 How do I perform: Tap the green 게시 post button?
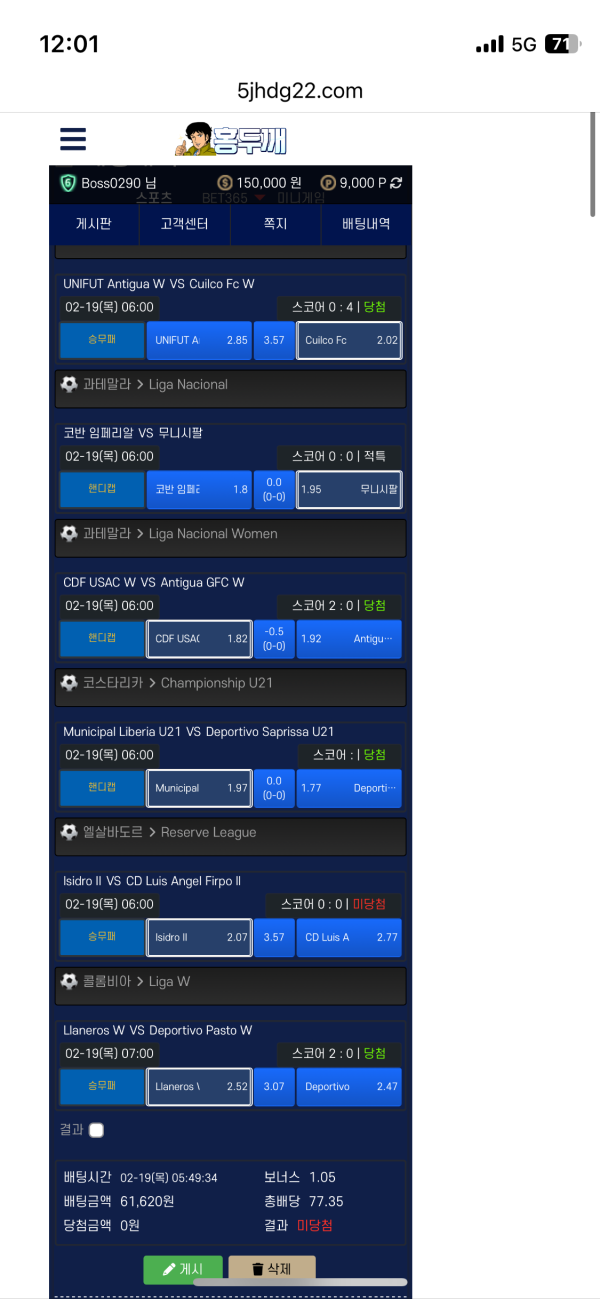[x=183, y=1269]
